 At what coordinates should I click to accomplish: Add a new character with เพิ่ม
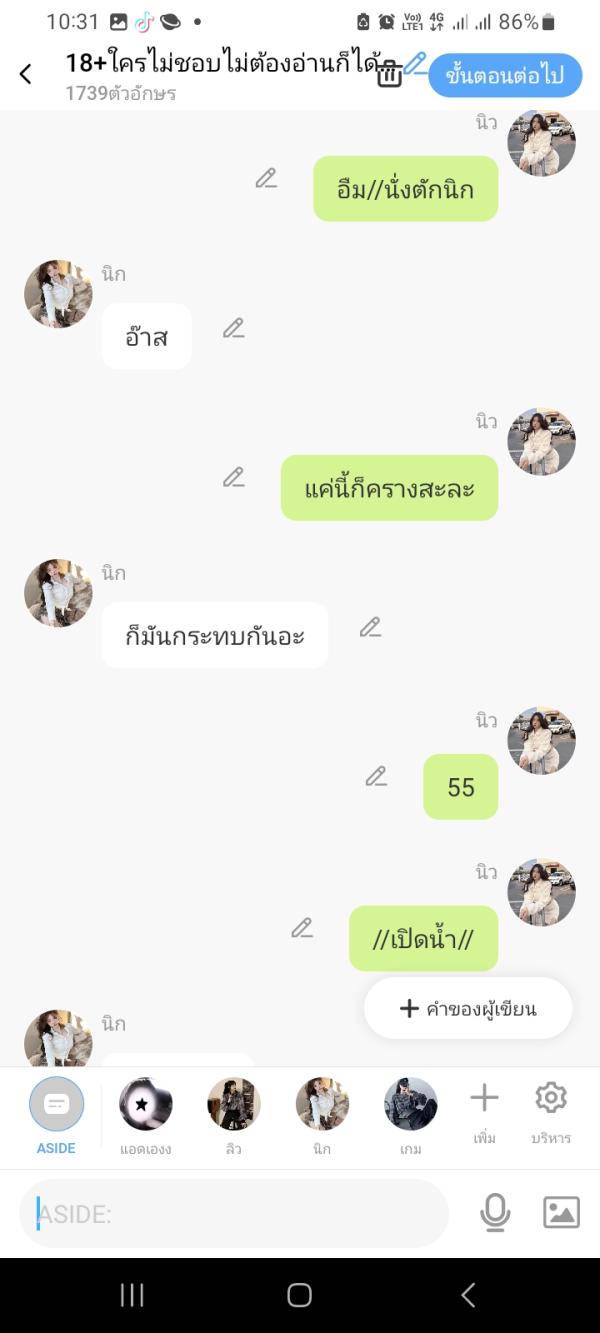pyautogui.click(x=485, y=1110)
